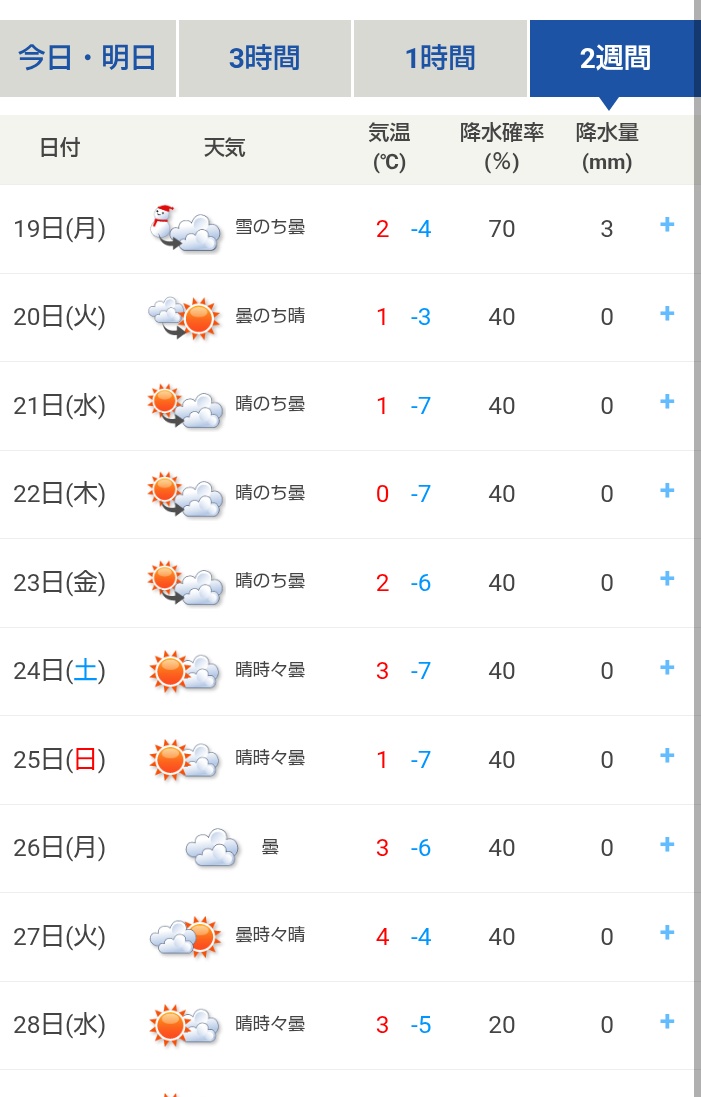701x1097 pixels.
Task: Expand details for 26日(月)
Action: tap(667, 845)
